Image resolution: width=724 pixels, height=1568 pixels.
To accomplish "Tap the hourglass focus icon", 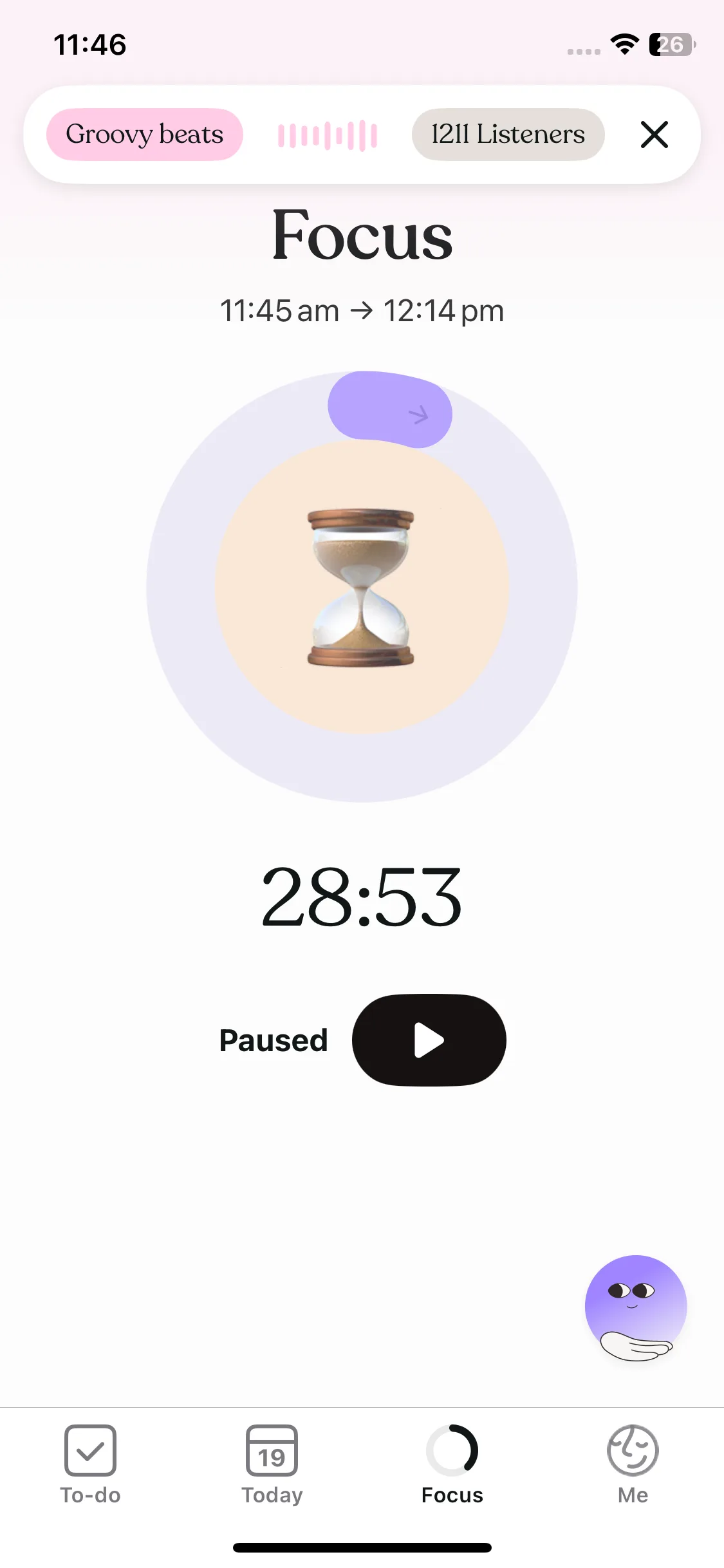I will 361,588.
